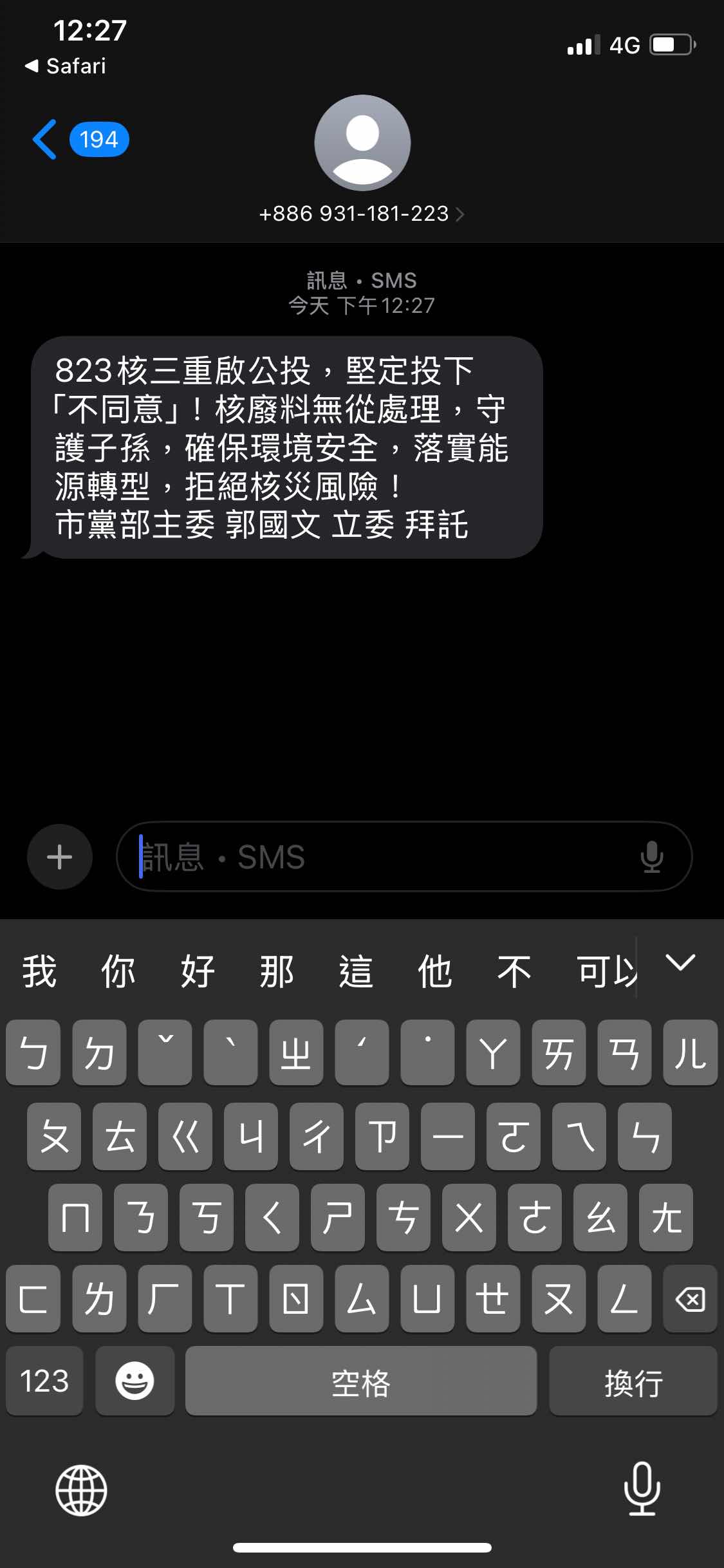This screenshot has height=1568, width=724.
Task: Select 可以 from the prediction bar
Action: pyautogui.click(x=605, y=970)
